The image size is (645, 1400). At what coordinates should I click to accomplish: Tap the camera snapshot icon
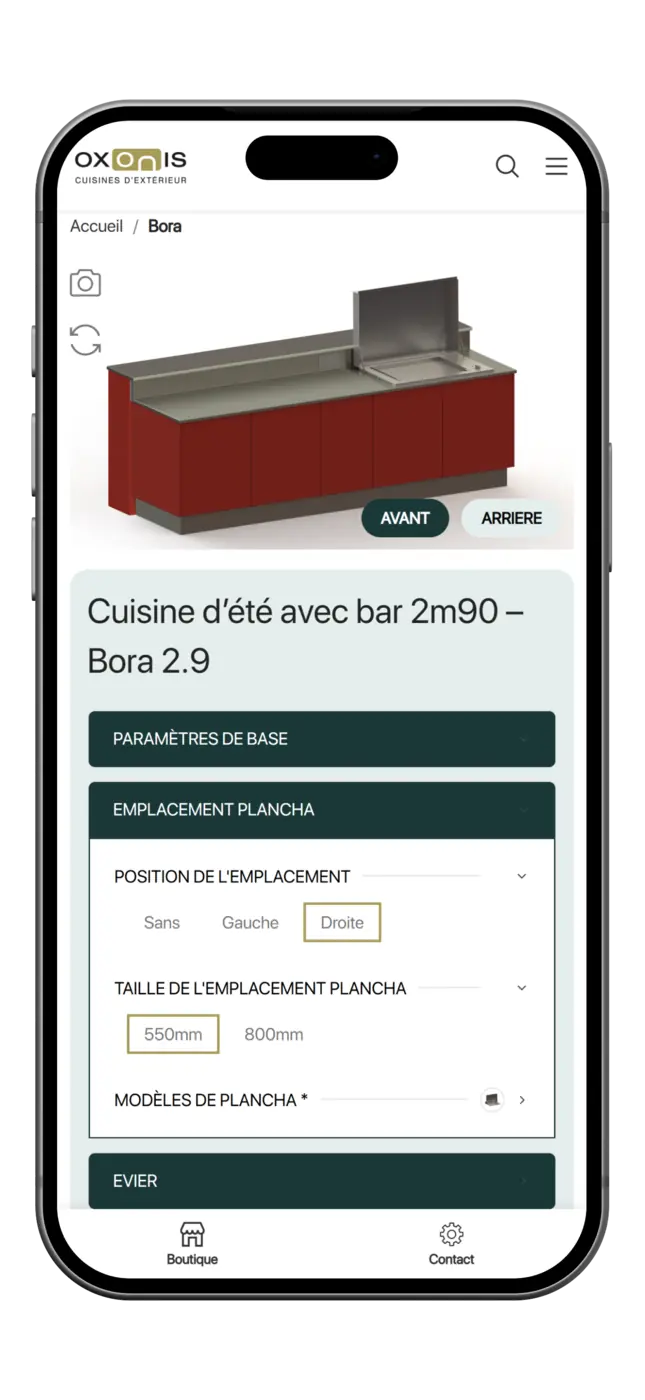[85, 283]
